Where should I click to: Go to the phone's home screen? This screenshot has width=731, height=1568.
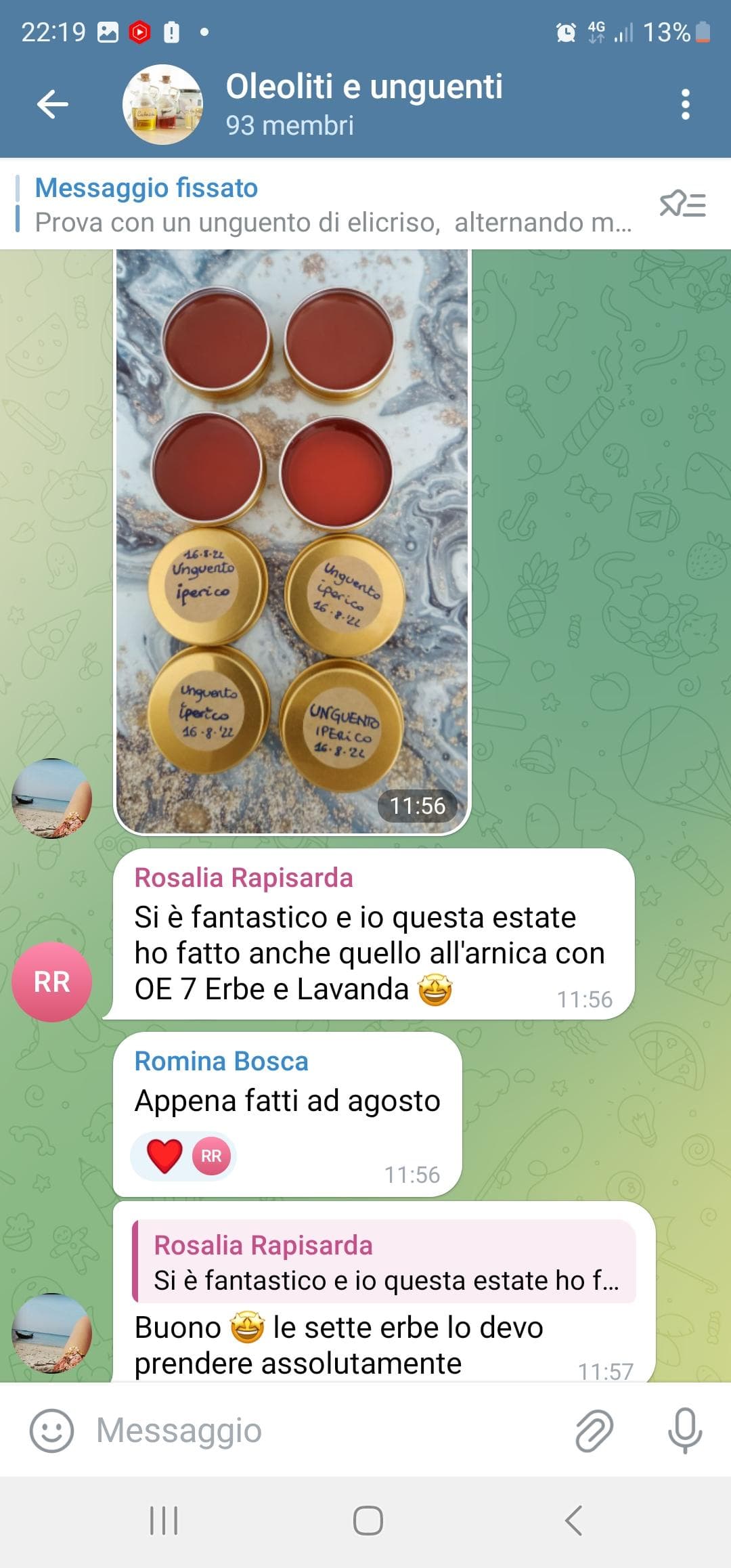[x=368, y=1521]
